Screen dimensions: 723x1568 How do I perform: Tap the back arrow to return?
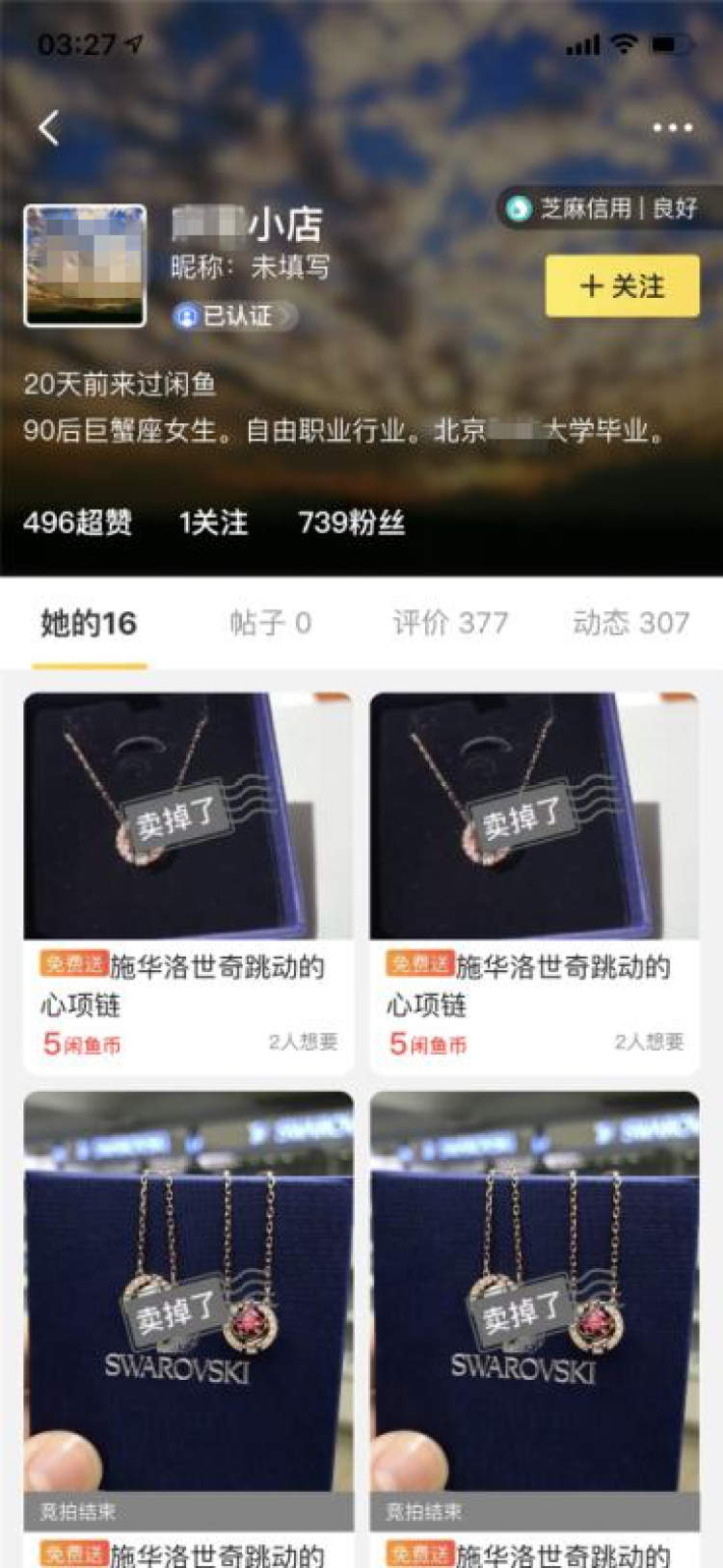click(45, 126)
